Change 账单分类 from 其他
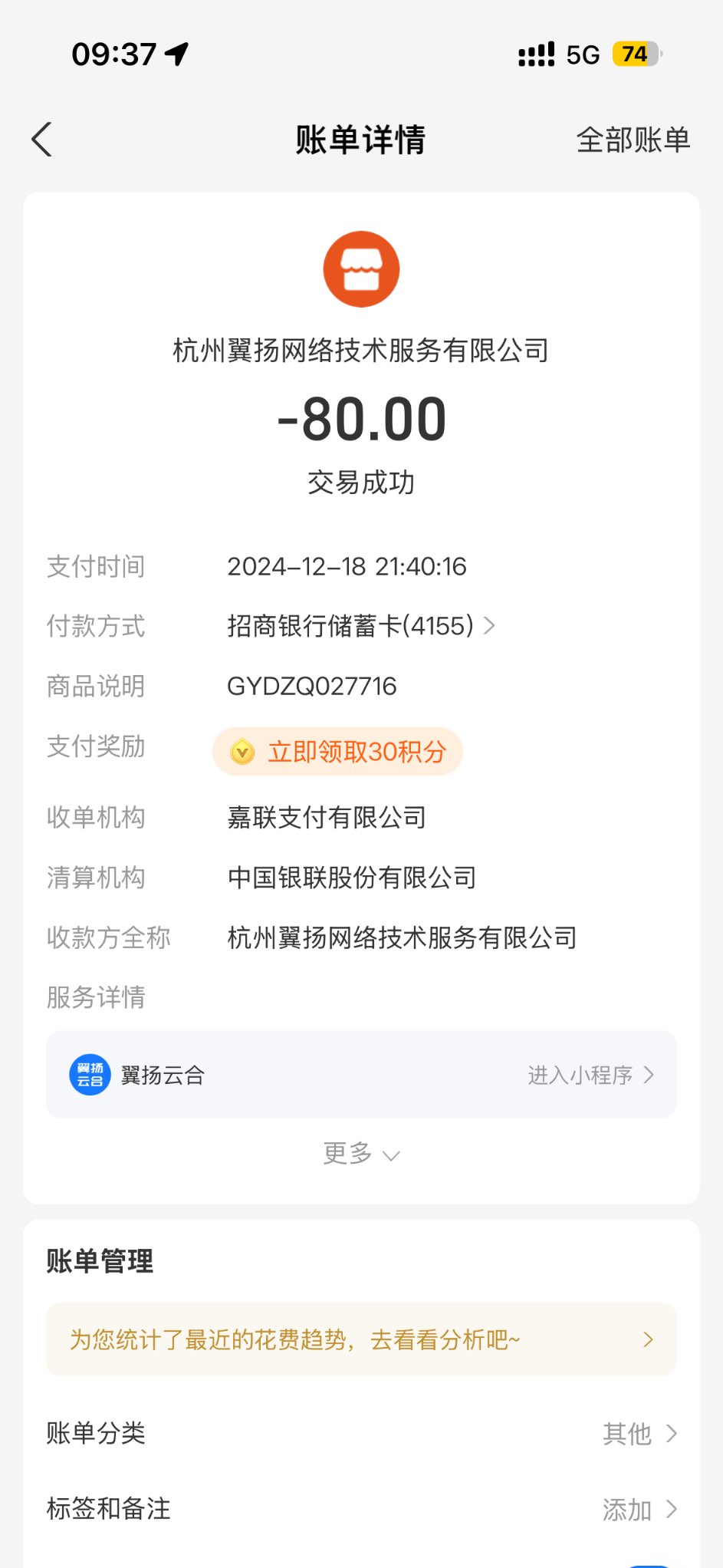This screenshot has height=1568, width=723. (639, 1433)
